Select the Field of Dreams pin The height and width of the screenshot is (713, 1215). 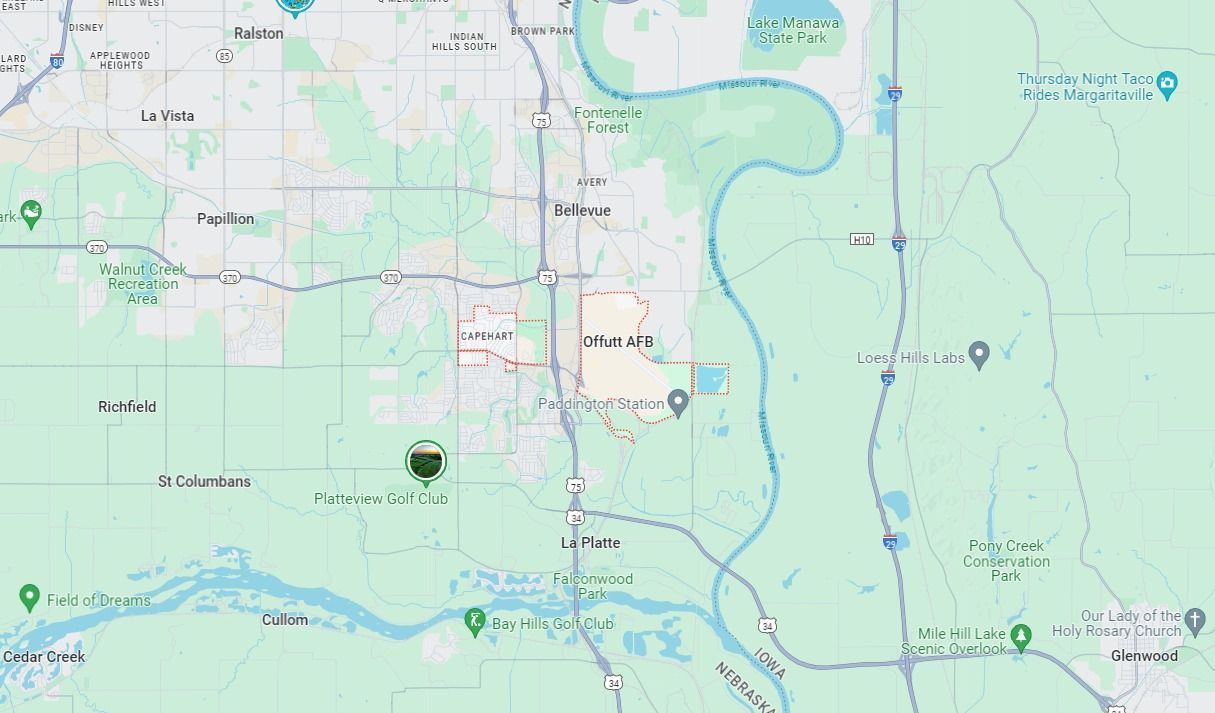(x=29, y=597)
